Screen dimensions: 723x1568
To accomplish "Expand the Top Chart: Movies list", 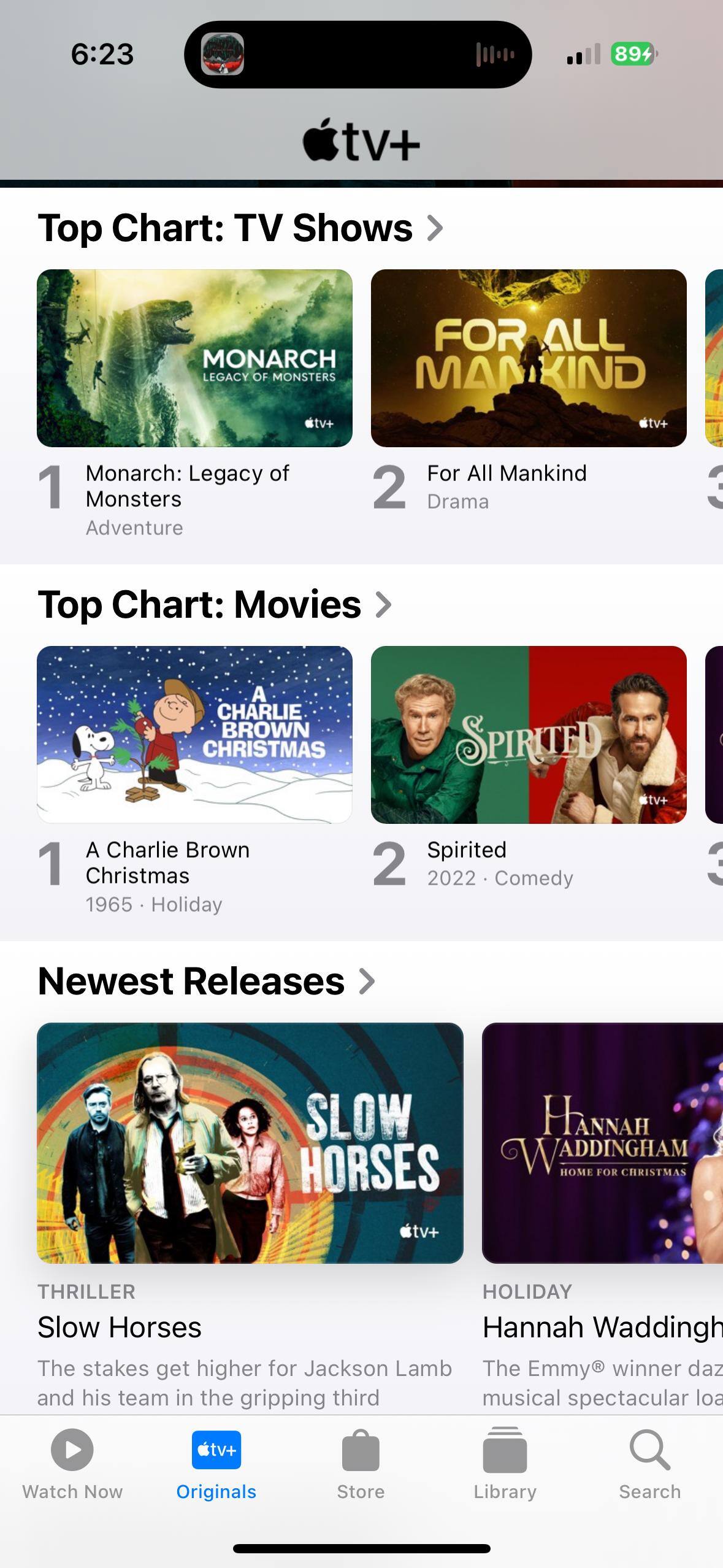I will 214,605.
